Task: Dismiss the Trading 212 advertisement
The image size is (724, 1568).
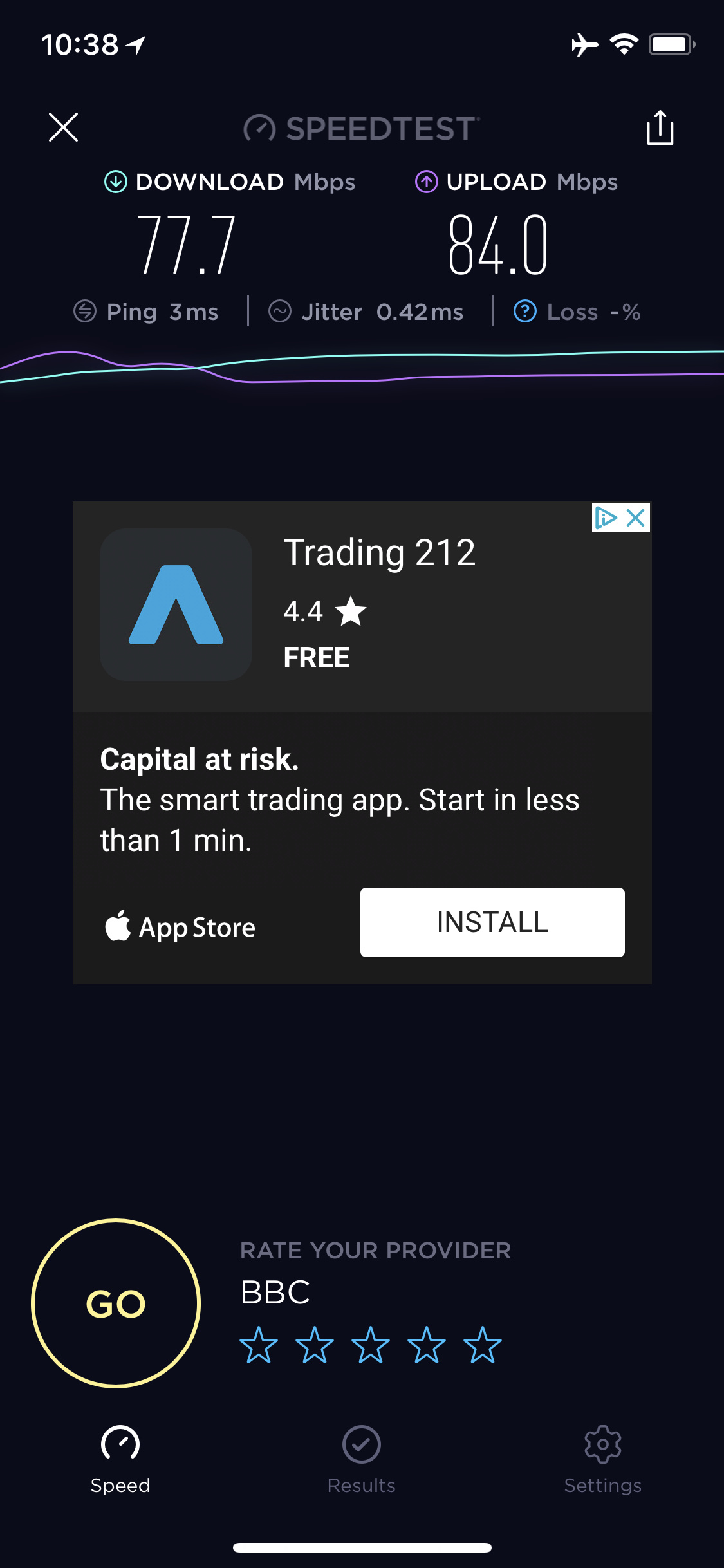Action: [636, 518]
